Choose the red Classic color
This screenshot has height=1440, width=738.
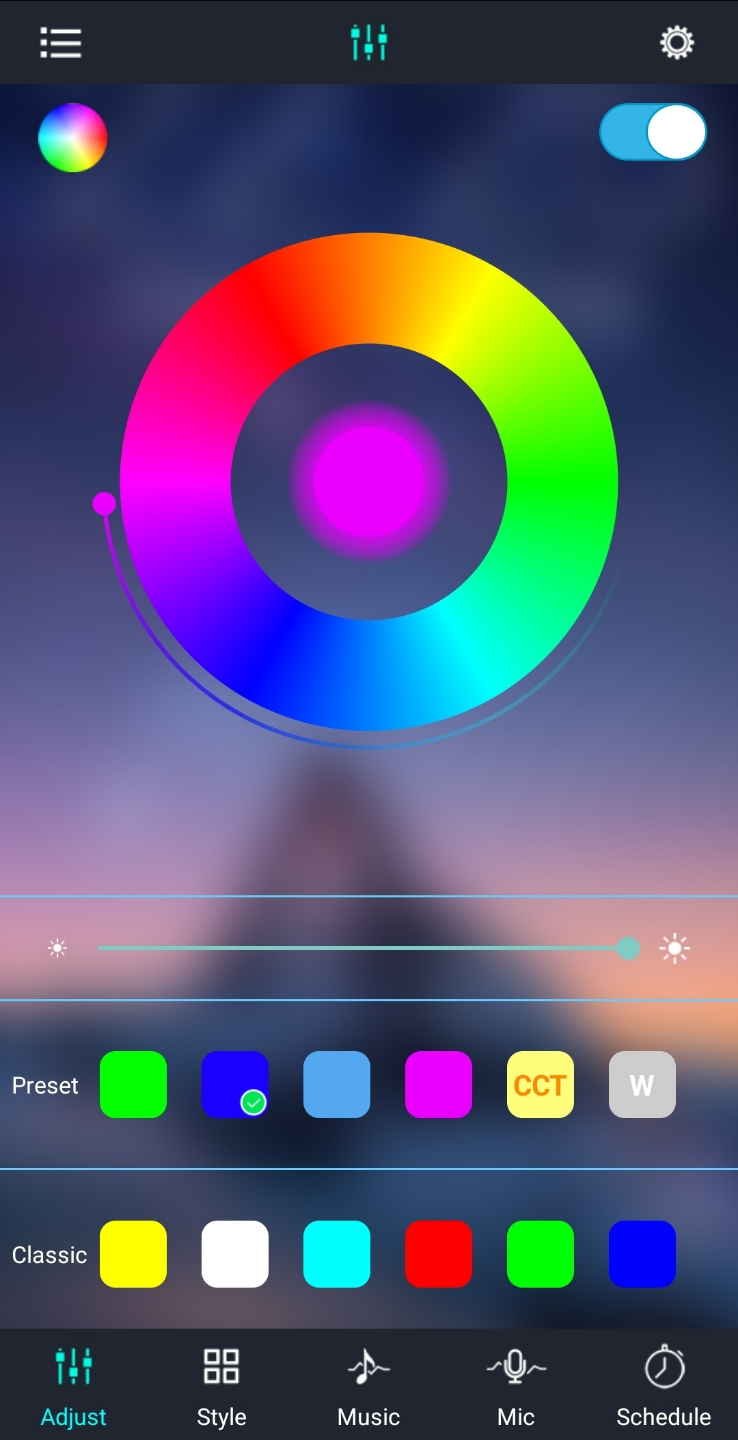(438, 1254)
